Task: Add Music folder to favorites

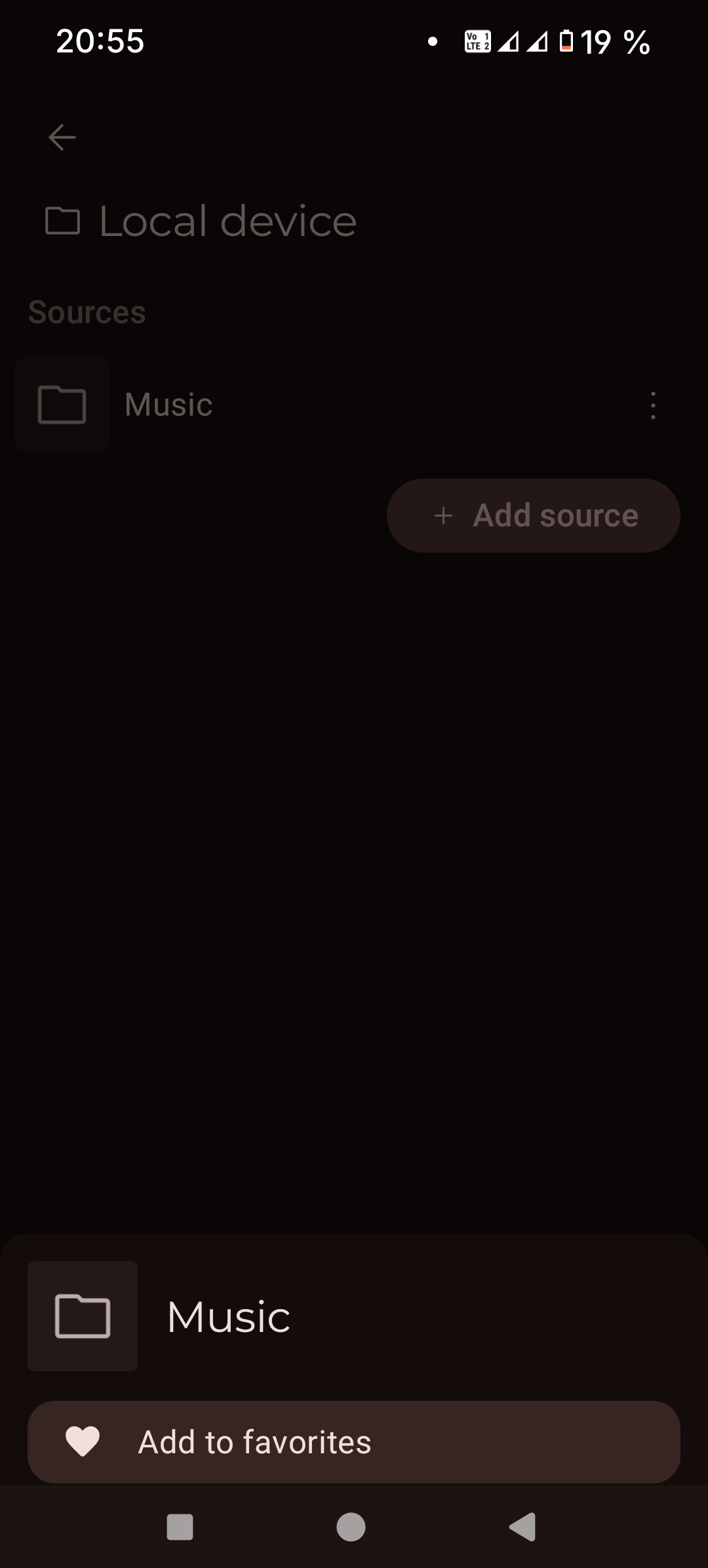Action: pyautogui.click(x=353, y=1441)
